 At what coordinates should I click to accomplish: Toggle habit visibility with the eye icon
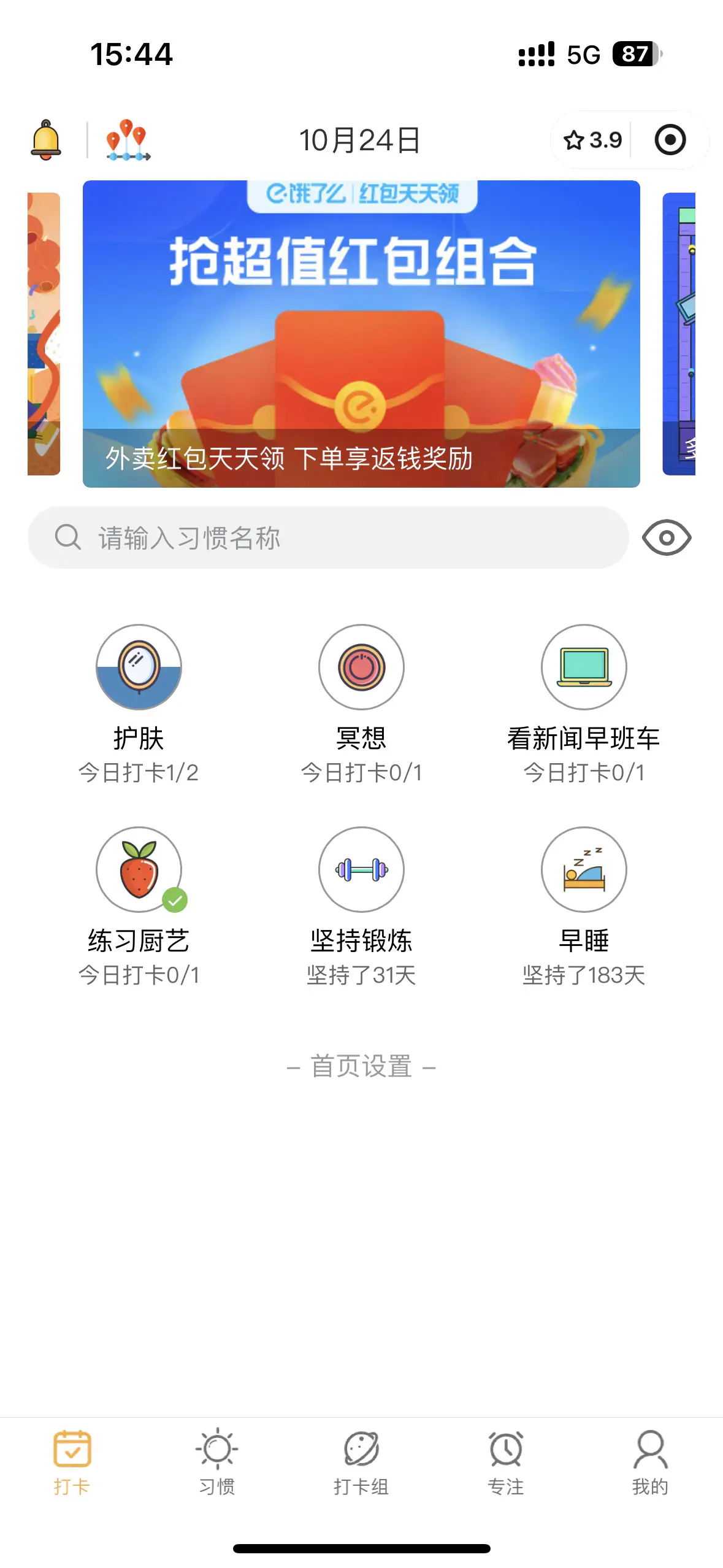click(x=667, y=538)
